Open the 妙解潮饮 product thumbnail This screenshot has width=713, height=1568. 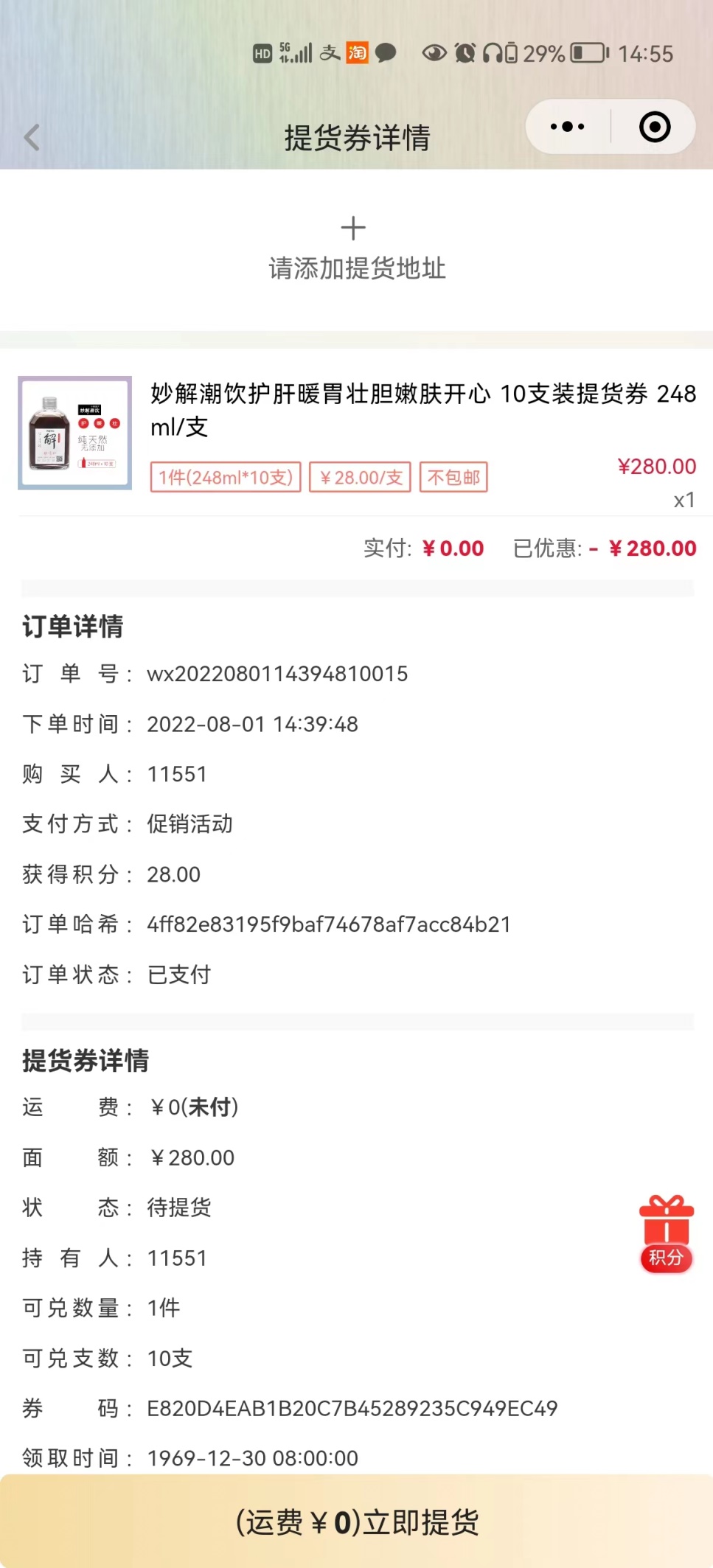point(75,433)
